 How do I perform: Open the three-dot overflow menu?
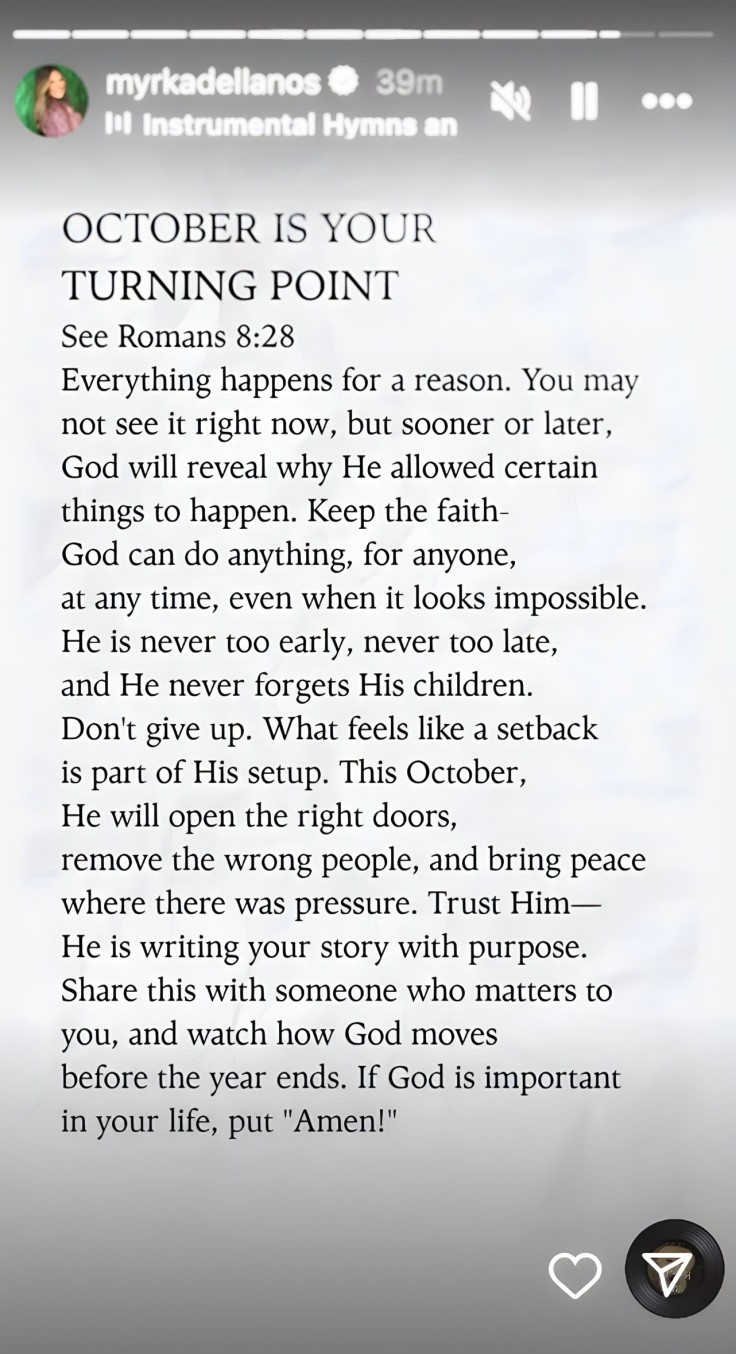coord(666,101)
